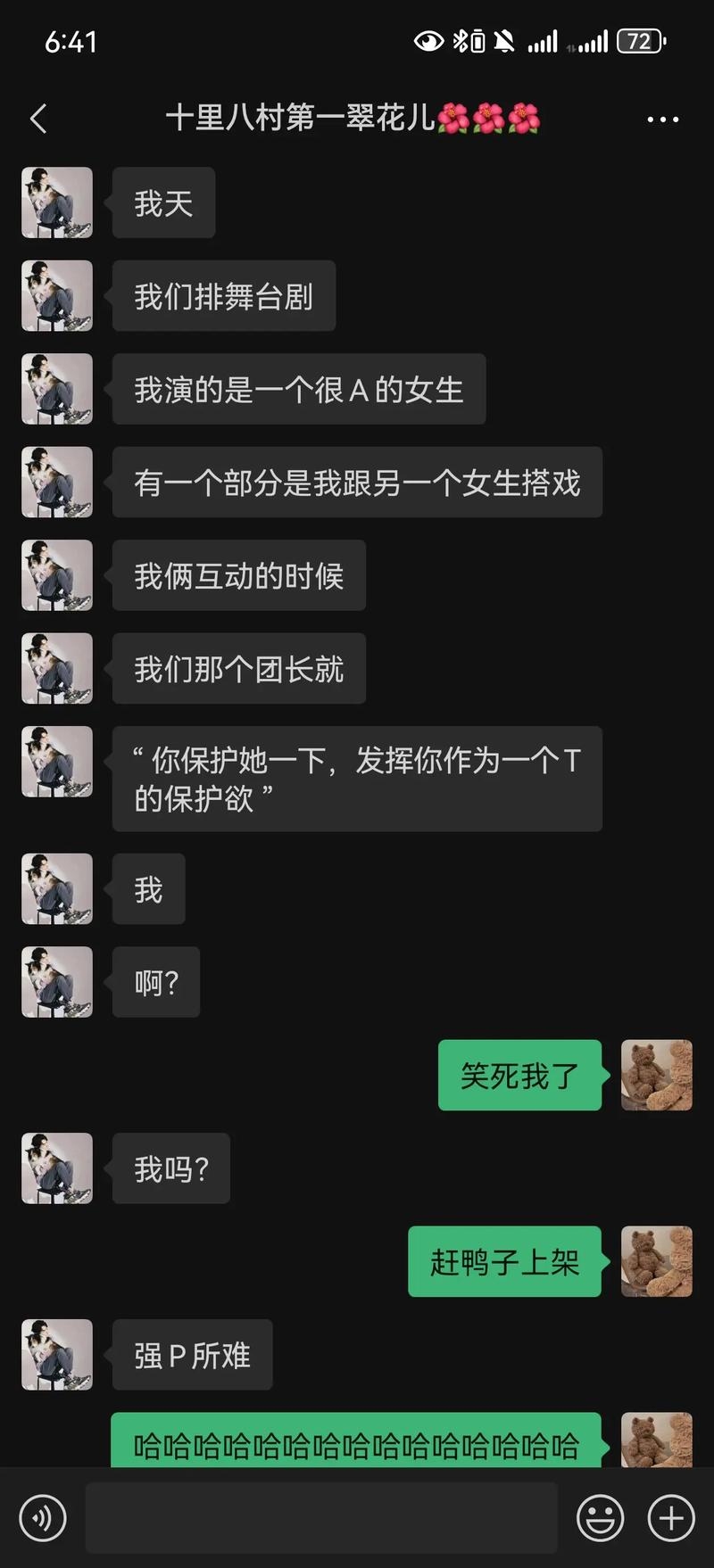The width and height of the screenshot is (714, 1568).
Task: Open the emoji picker icon
Action: pos(601,1516)
